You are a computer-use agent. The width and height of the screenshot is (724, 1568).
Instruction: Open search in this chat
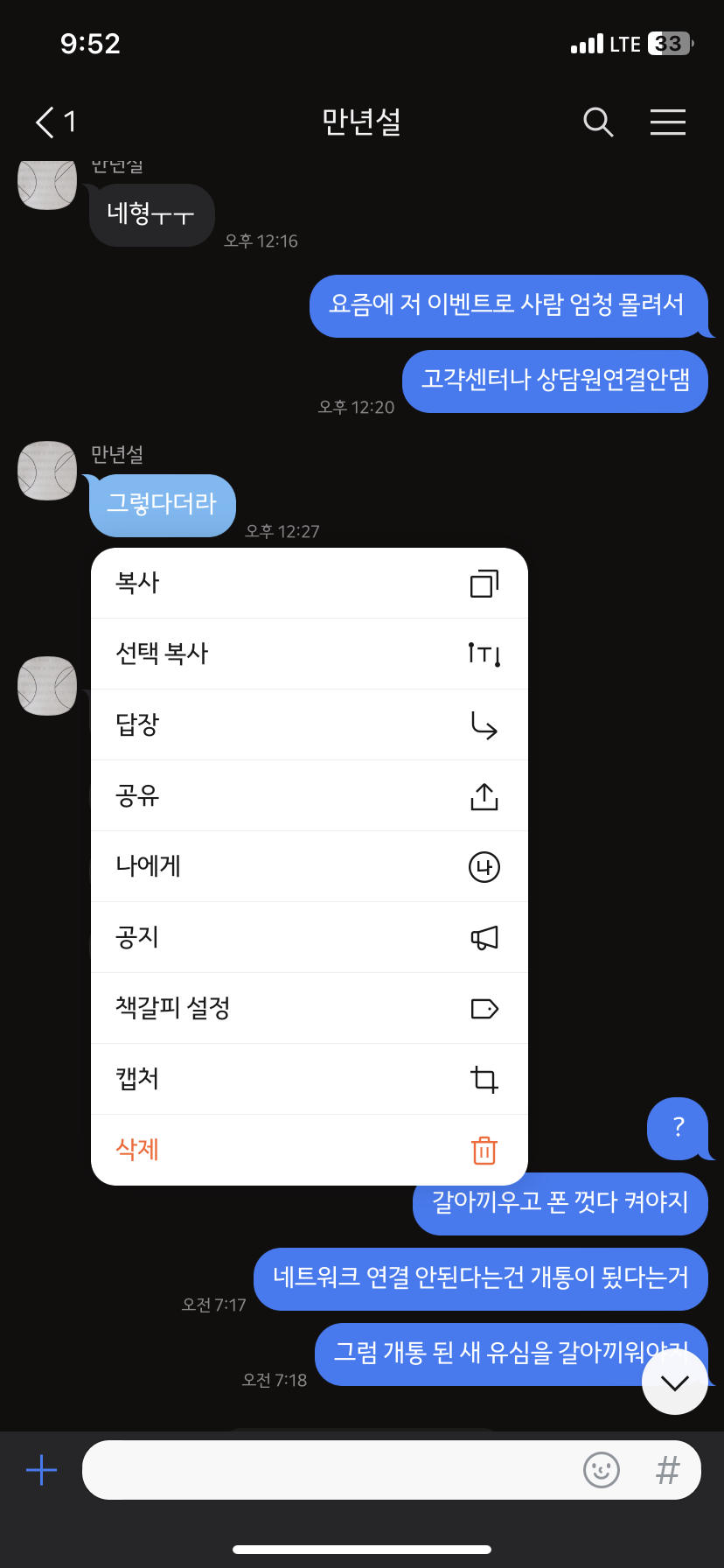(598, 122)
